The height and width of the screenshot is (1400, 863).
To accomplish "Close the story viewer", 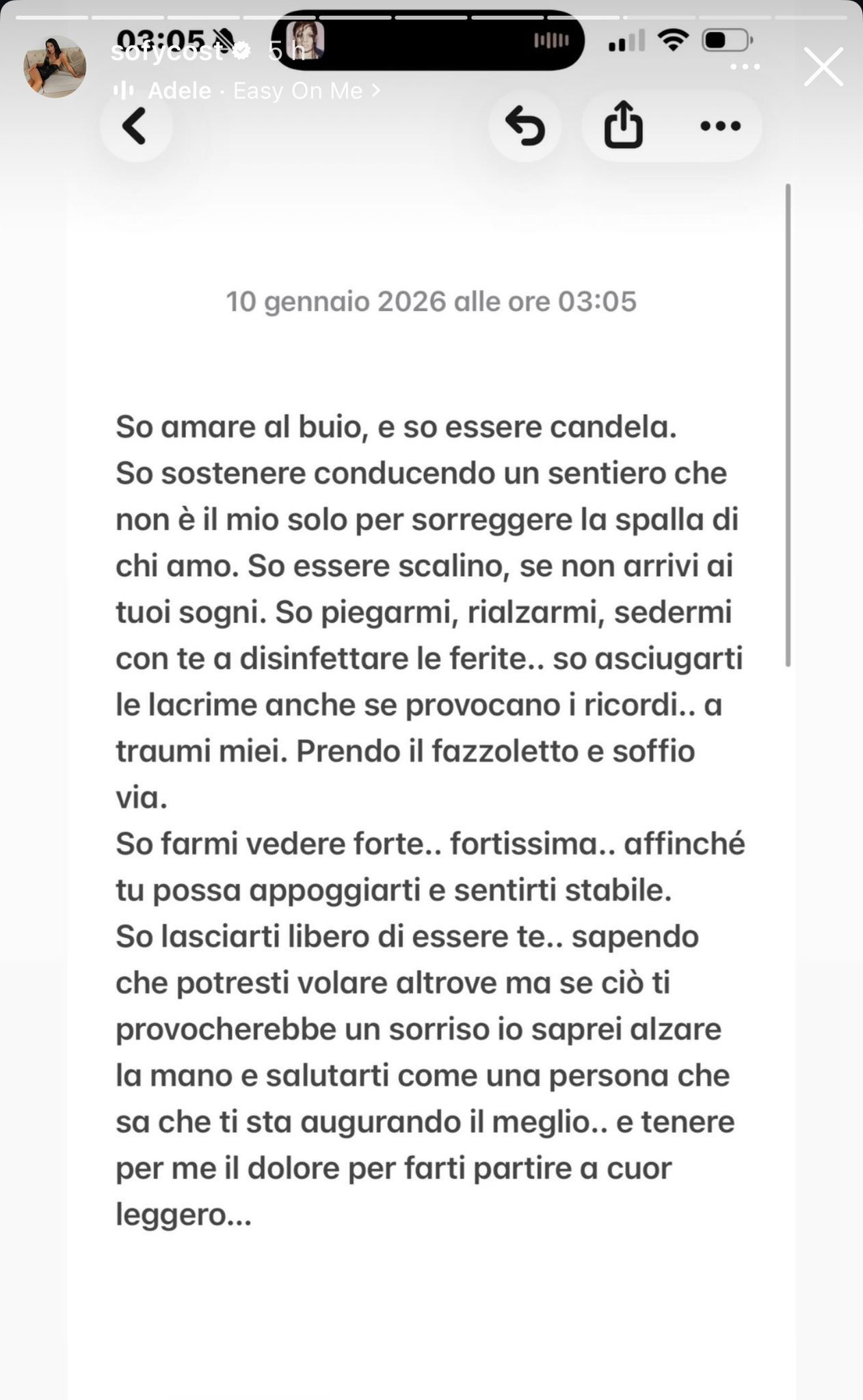I will pos(823,67).
